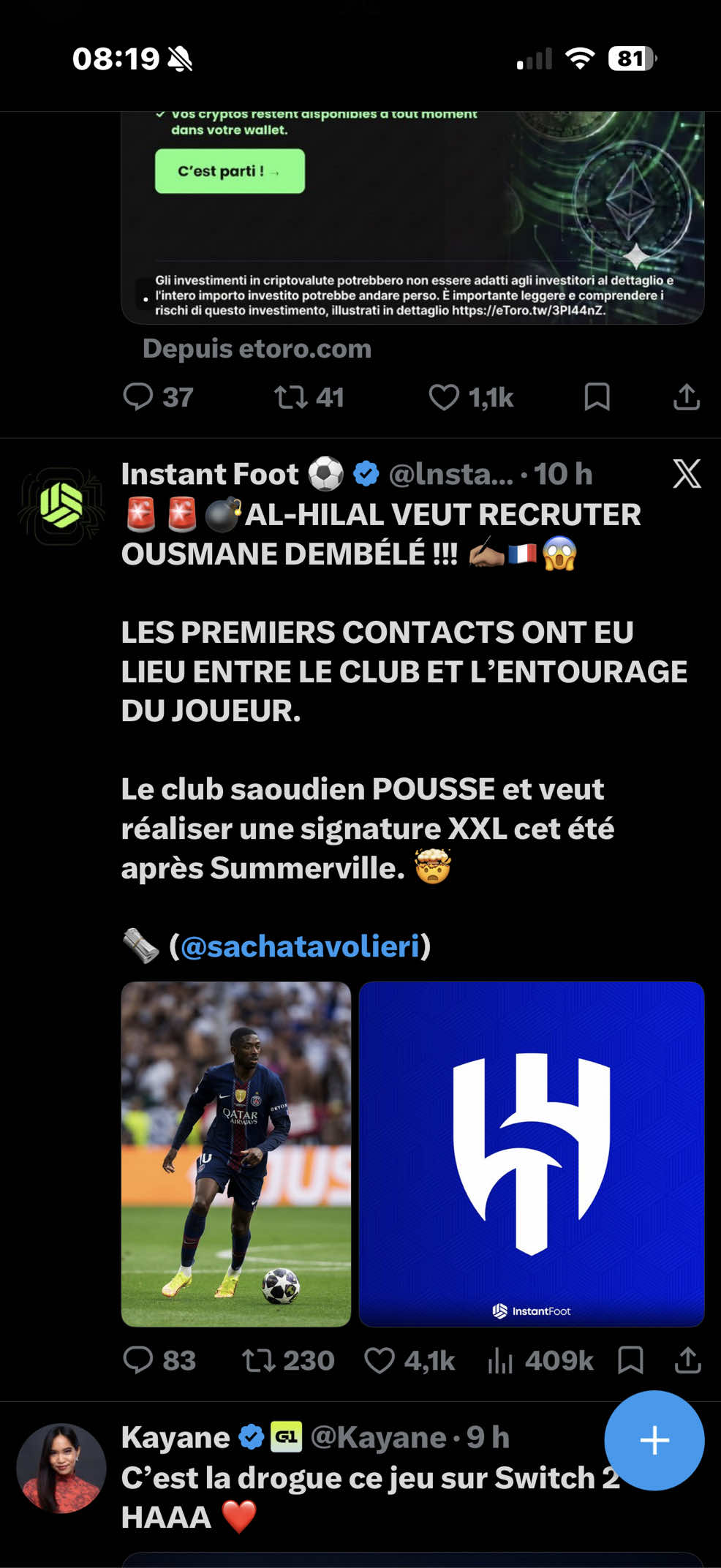Compose a new post with the plus button

click(654, 1440)
